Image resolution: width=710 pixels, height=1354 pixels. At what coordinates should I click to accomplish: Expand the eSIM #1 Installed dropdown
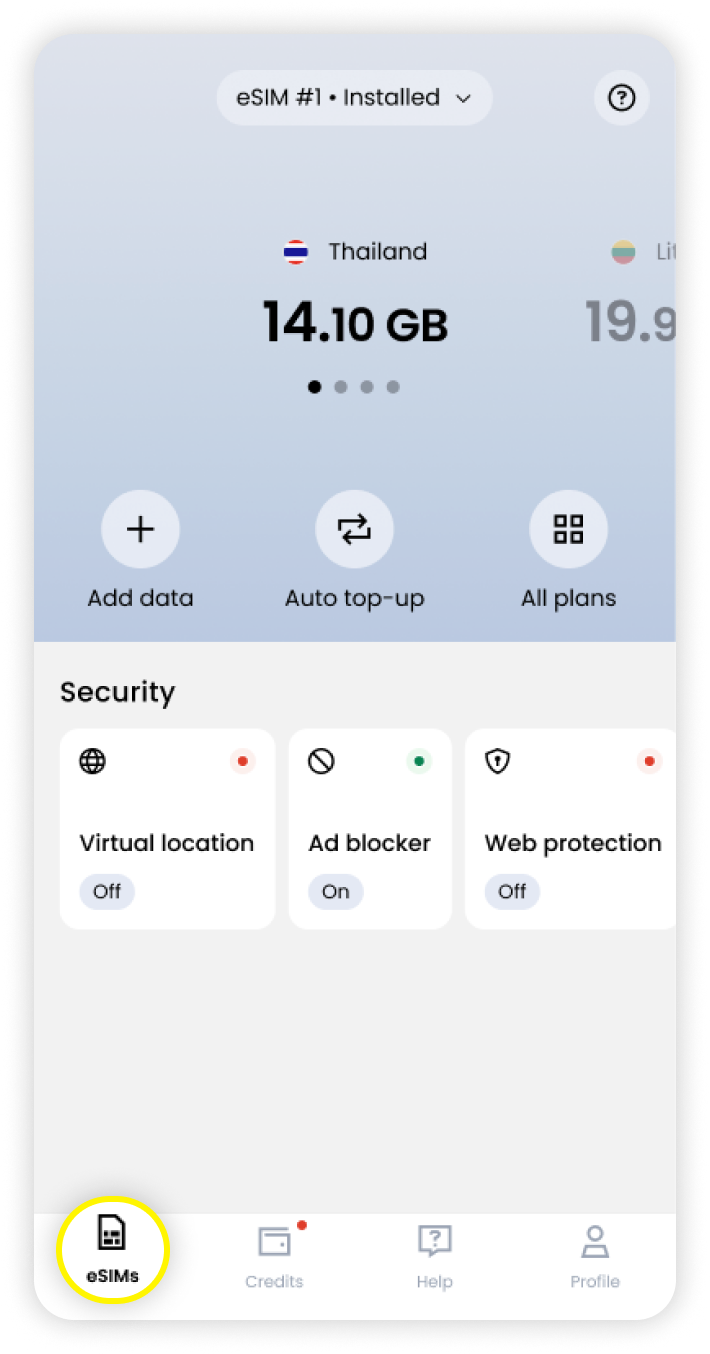(354, 98)
